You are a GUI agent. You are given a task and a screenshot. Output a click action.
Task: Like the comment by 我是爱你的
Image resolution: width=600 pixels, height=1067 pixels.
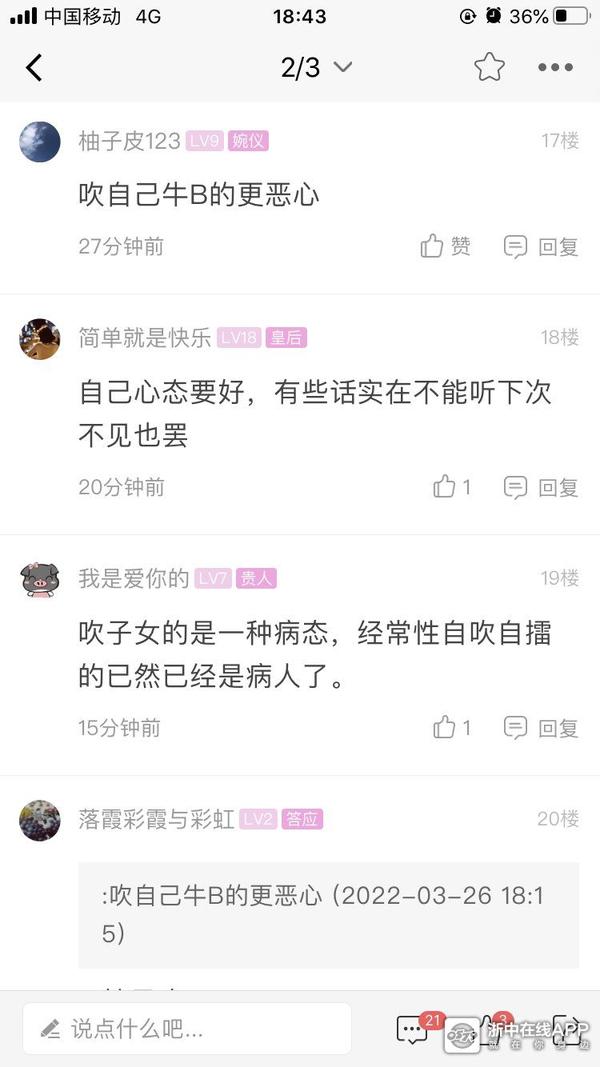pyautogui.click(x=451, y=727)
